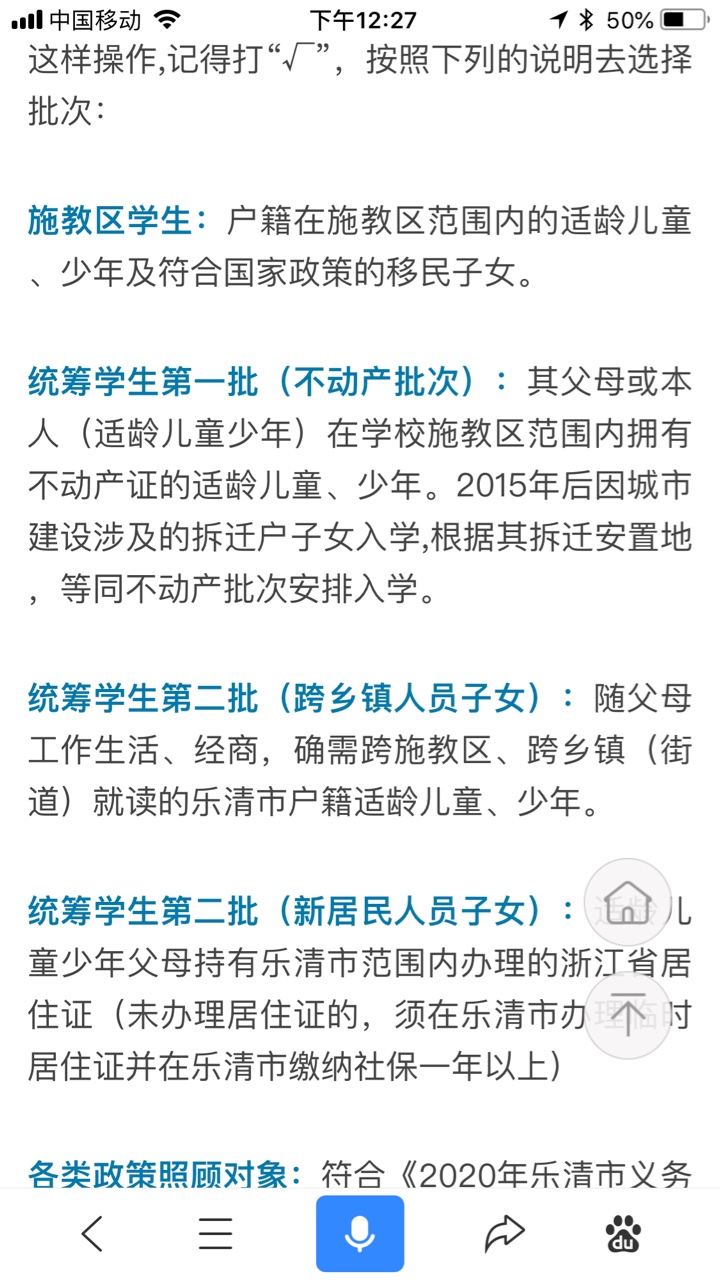The height and width of the screenshot is (1280, 720).
Task: Share this page
Action: click(504, 1234)
